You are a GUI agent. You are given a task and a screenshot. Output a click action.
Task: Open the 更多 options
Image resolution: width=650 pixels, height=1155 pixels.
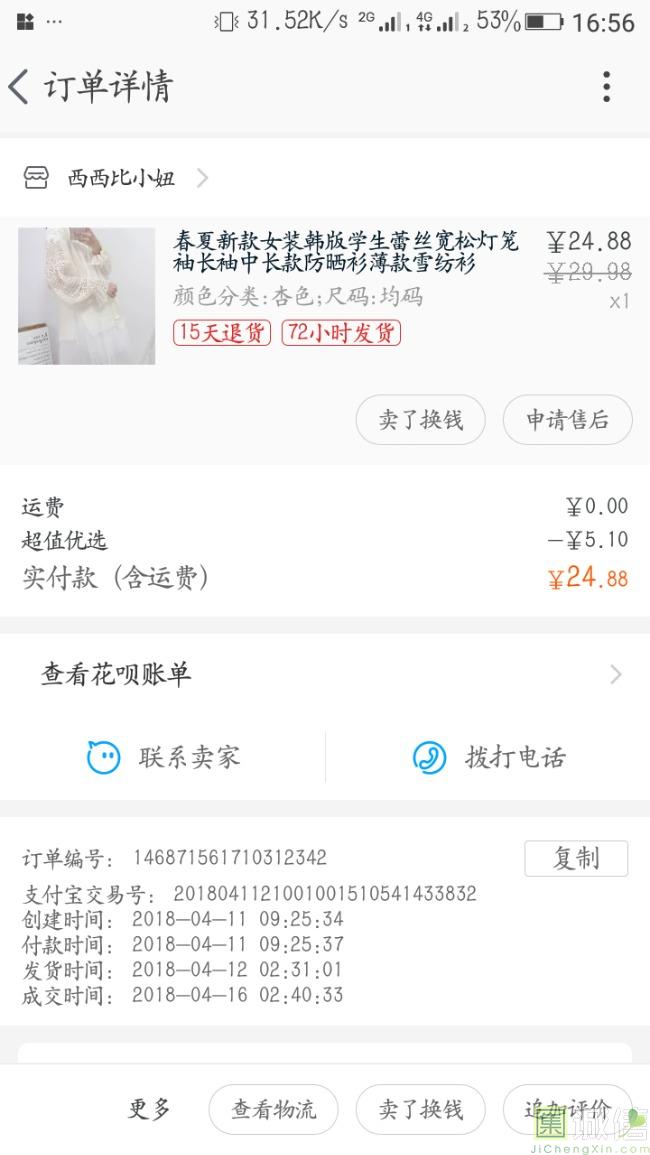149,1109
